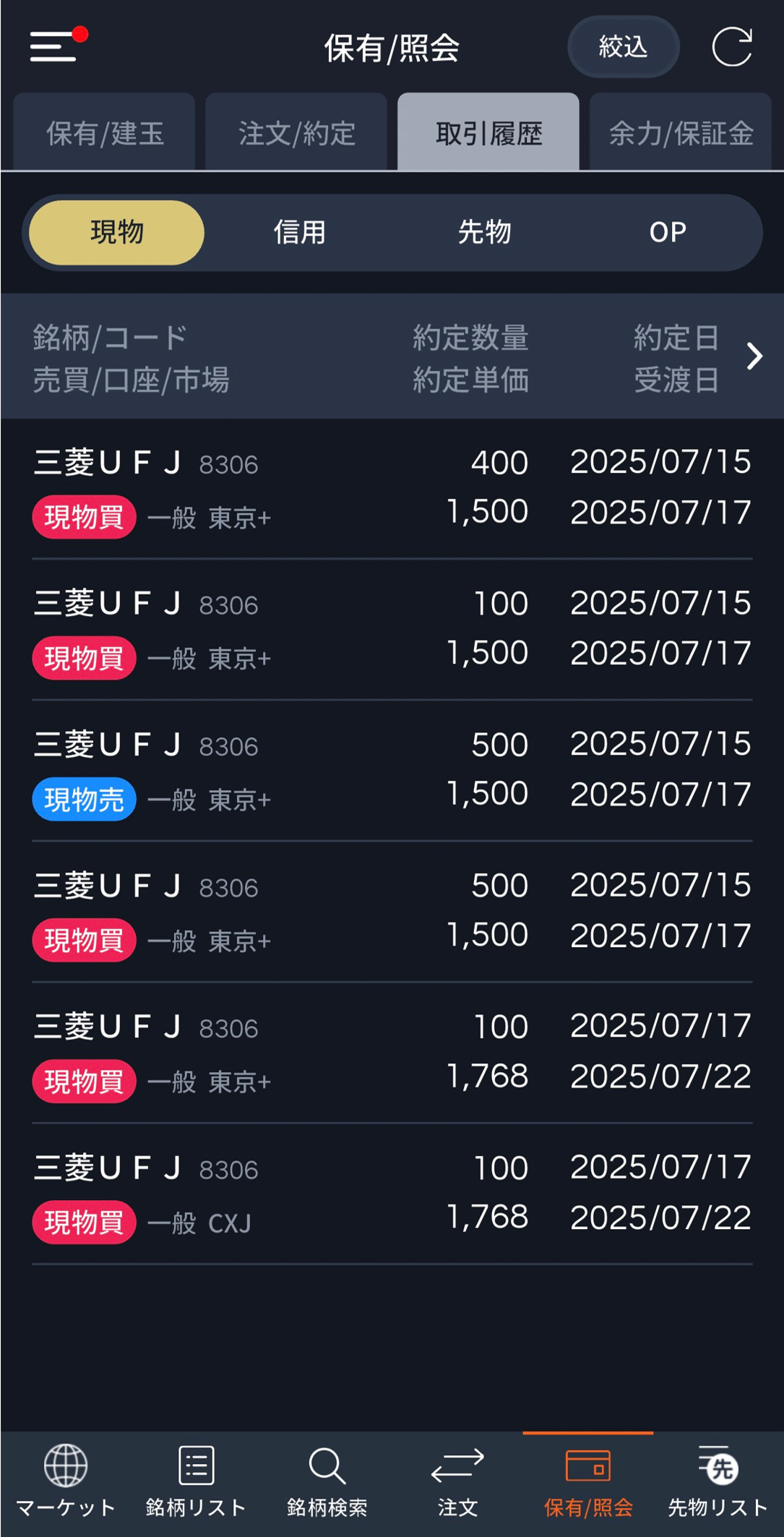Show more columns with the header chevron
The height and width of the screenshot is (1537, 784).
click(754, 356)
